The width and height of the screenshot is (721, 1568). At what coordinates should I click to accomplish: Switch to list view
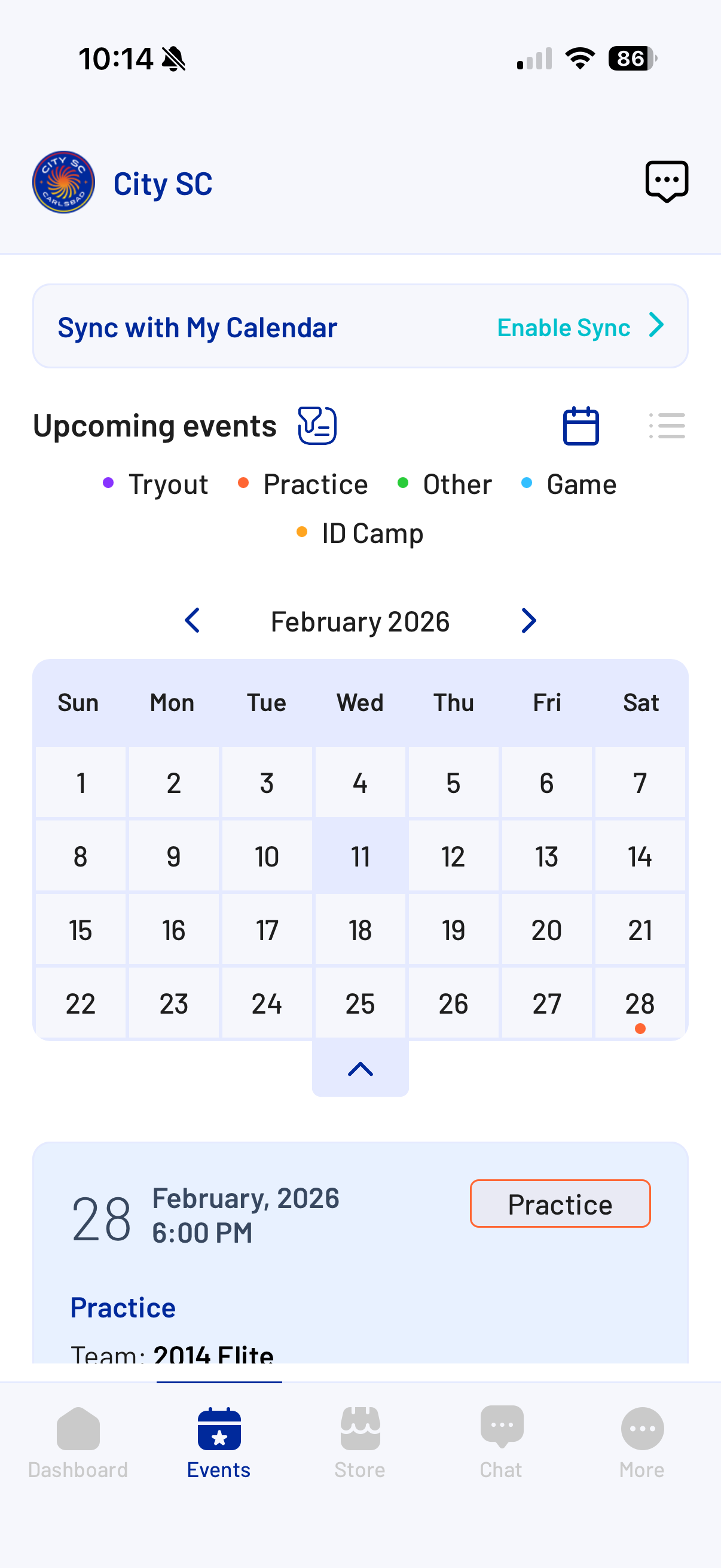pyautogui.click(x=667, y=425)
